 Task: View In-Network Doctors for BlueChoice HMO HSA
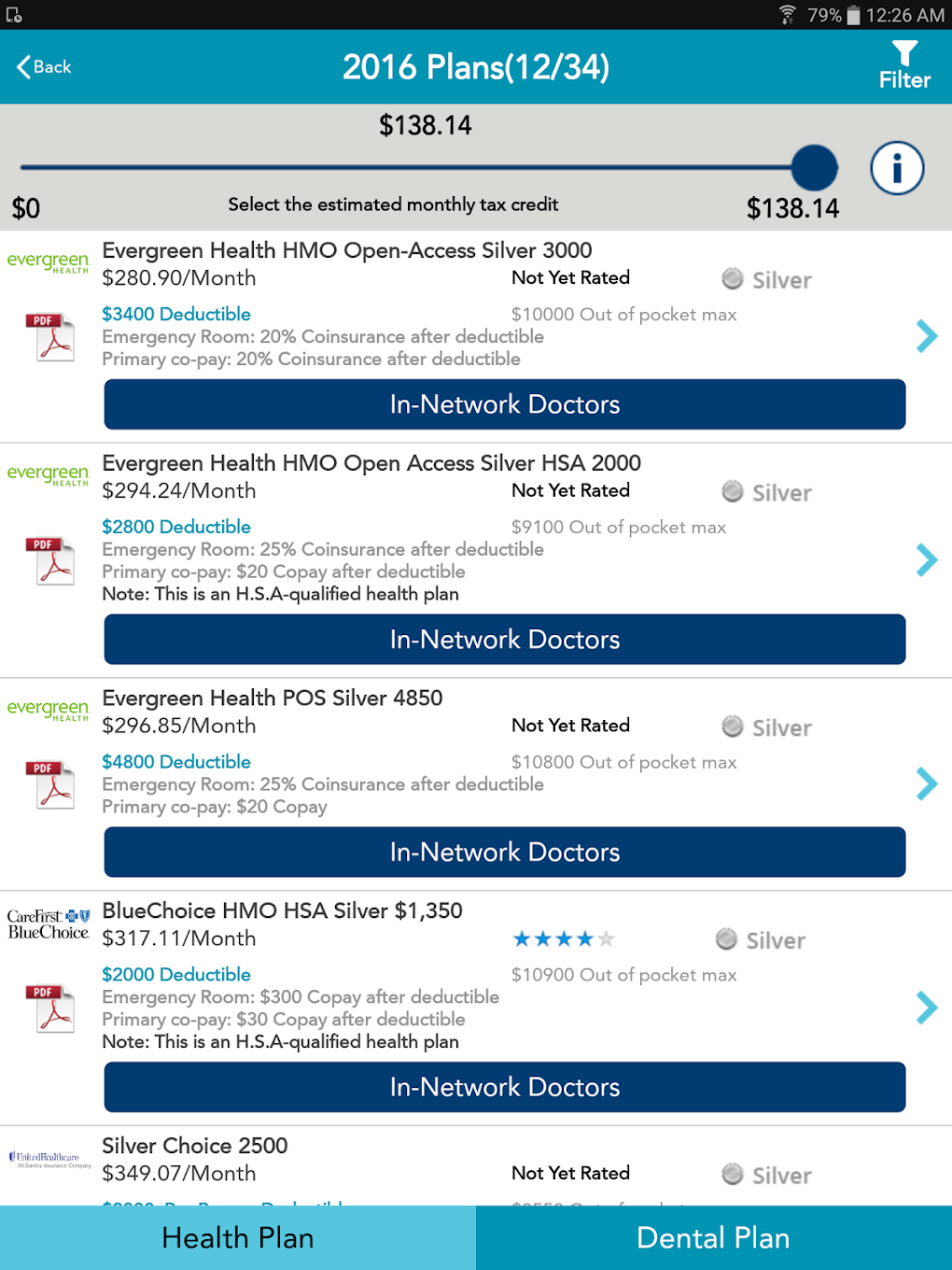(504, 1087)
